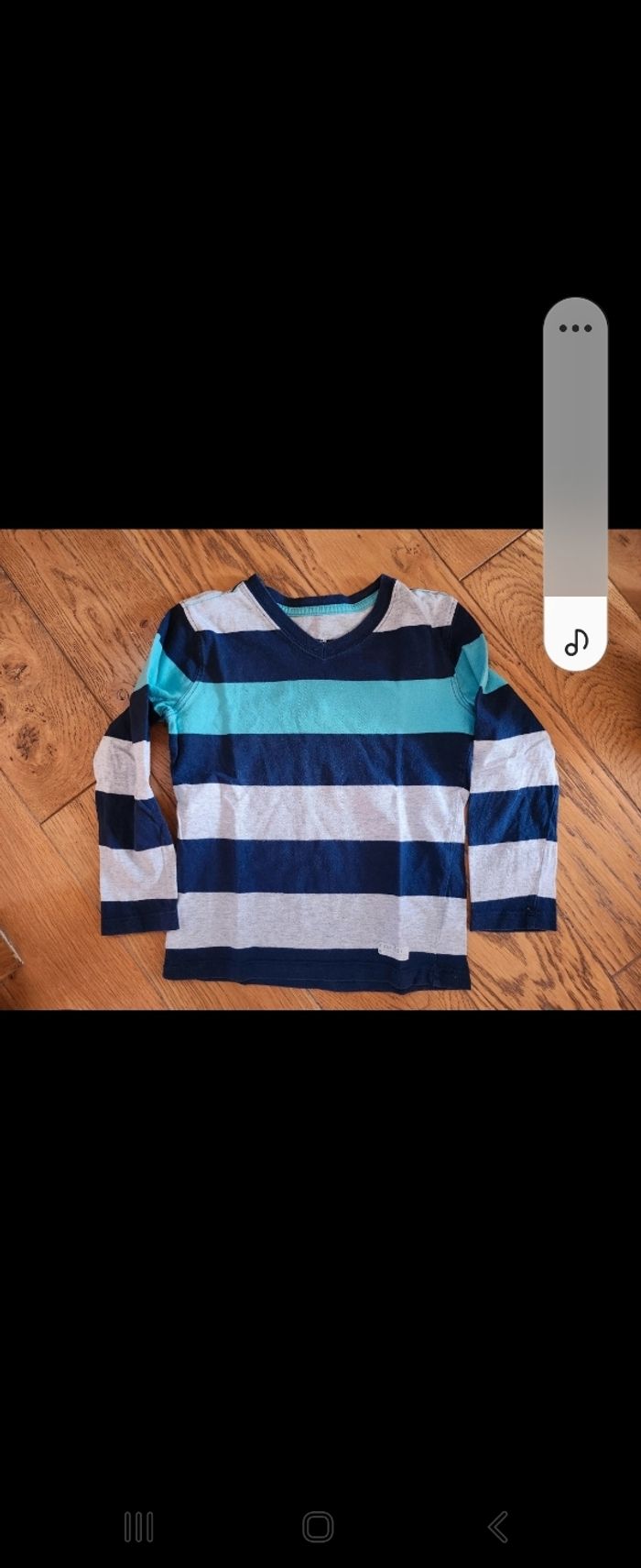
Task: Go back with the system back button
Action: tap(498, 1527)
